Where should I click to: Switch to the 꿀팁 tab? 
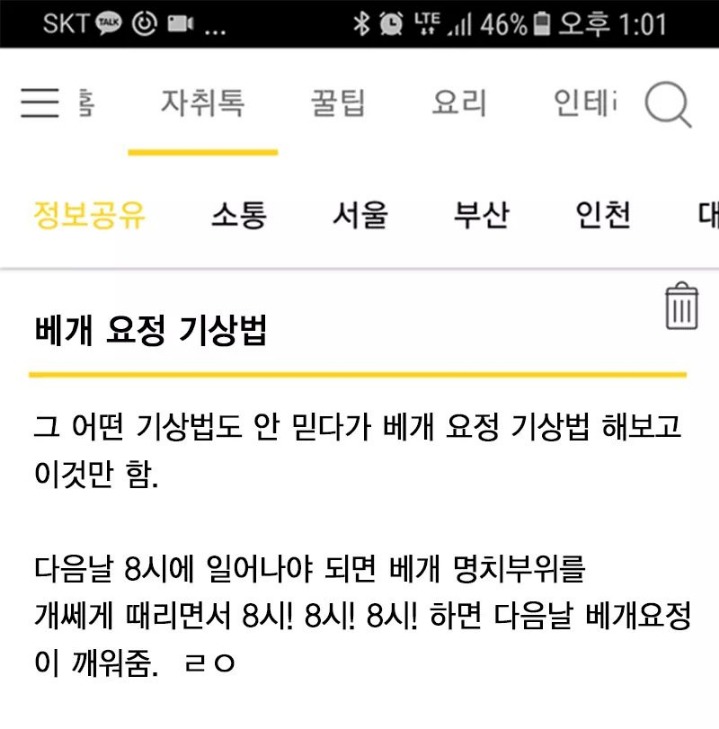pyautogui.click(x=337, y=103)
